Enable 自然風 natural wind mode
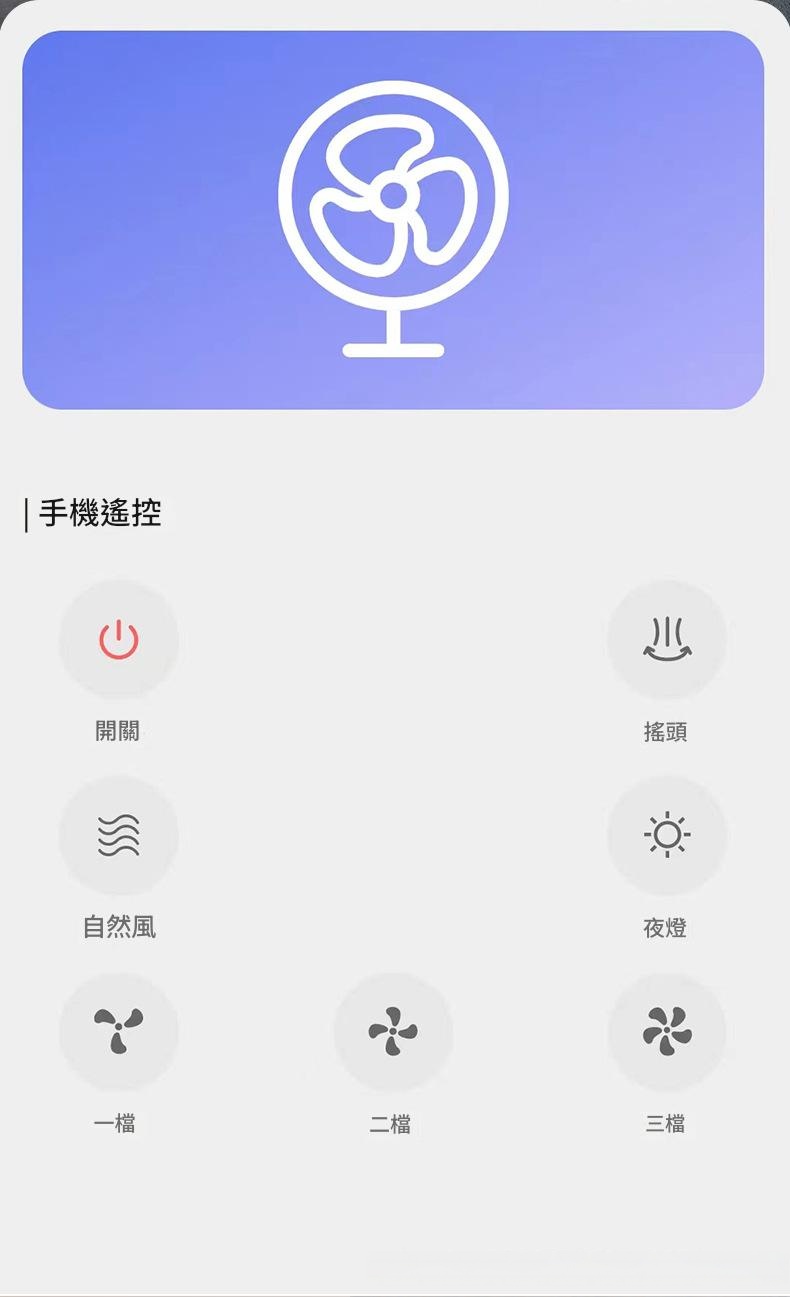 click(118, 835)
